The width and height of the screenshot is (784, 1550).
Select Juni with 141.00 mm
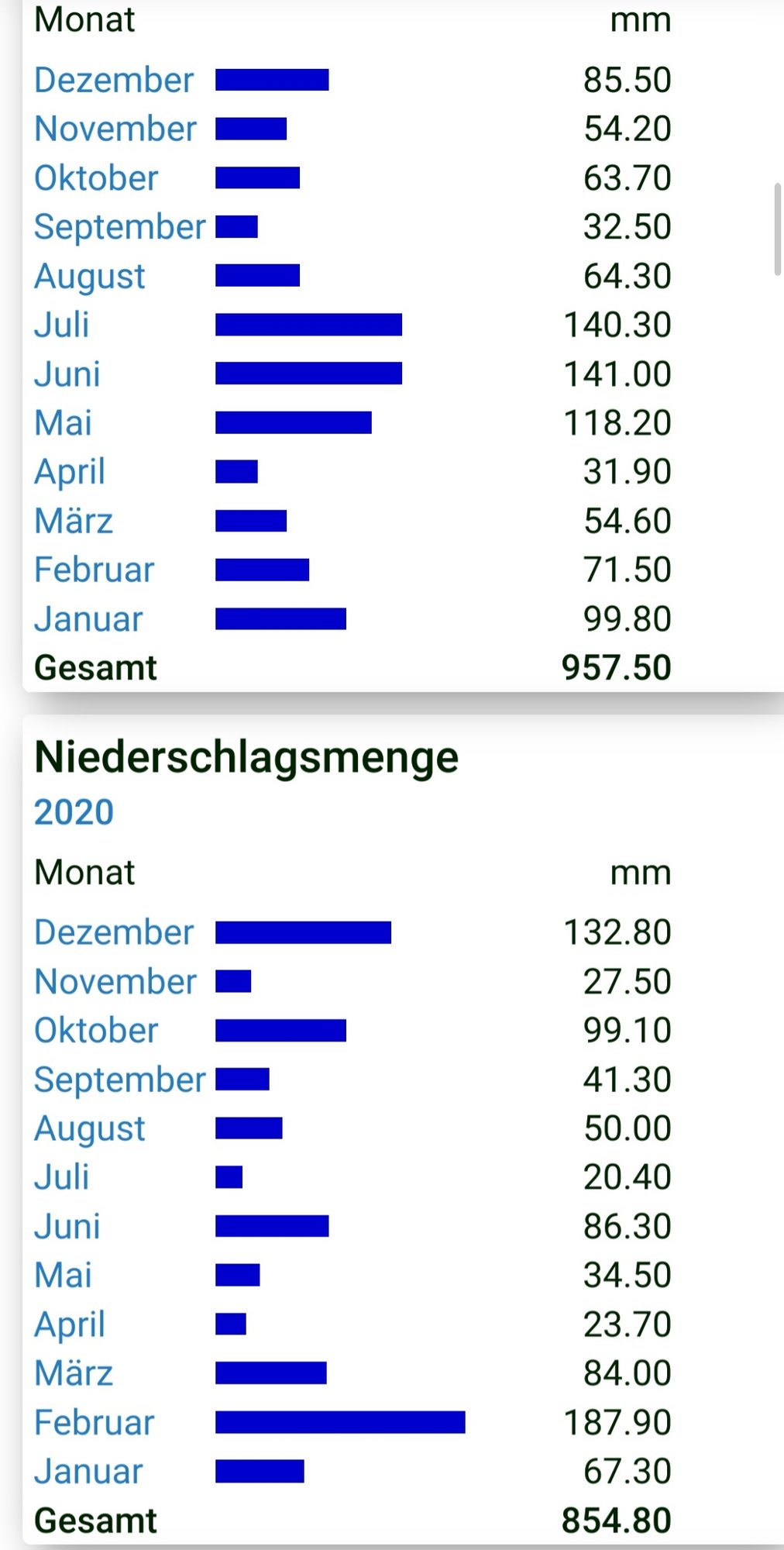click(67, 374)
